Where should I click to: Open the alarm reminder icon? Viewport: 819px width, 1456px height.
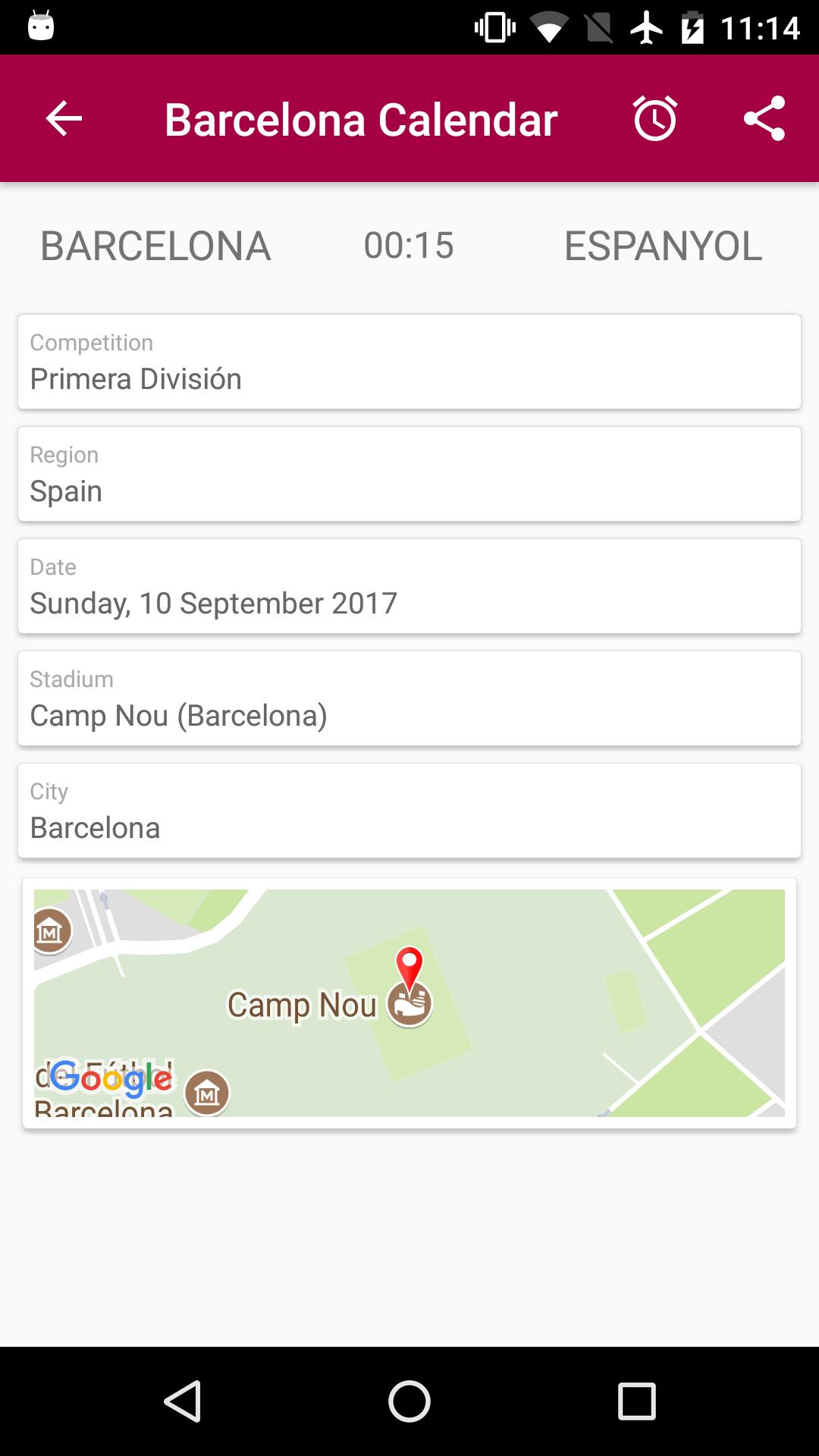(654, 118)
